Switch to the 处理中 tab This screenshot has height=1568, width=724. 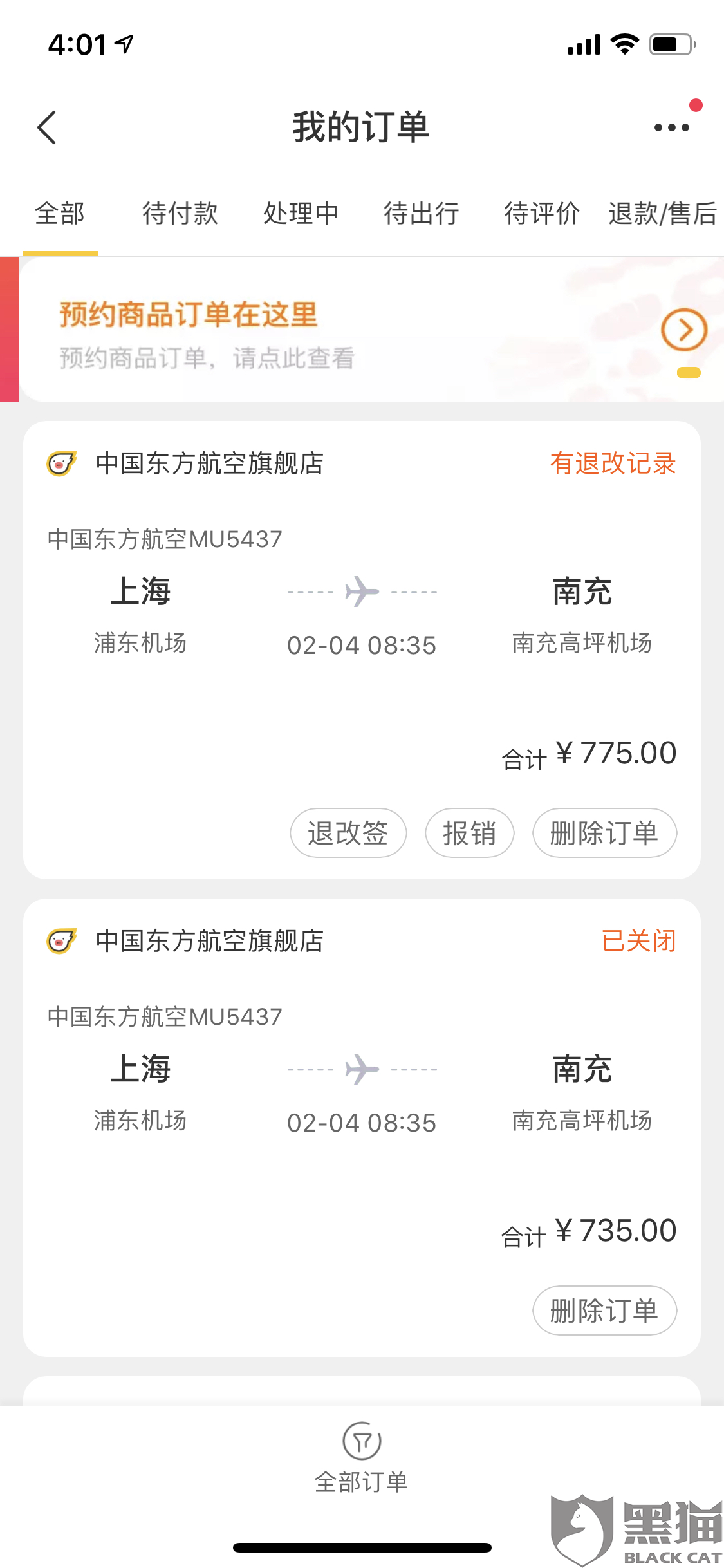[301, 214]
